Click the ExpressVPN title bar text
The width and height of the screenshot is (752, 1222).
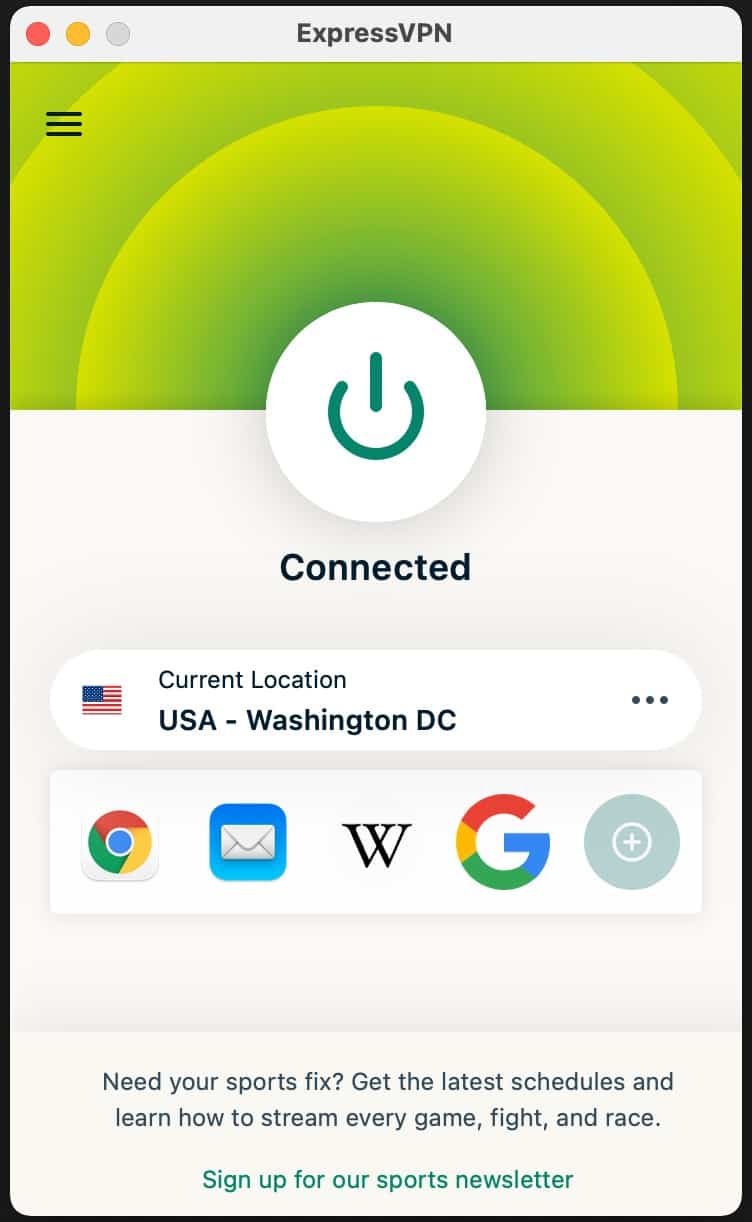(x=375, y=33)
